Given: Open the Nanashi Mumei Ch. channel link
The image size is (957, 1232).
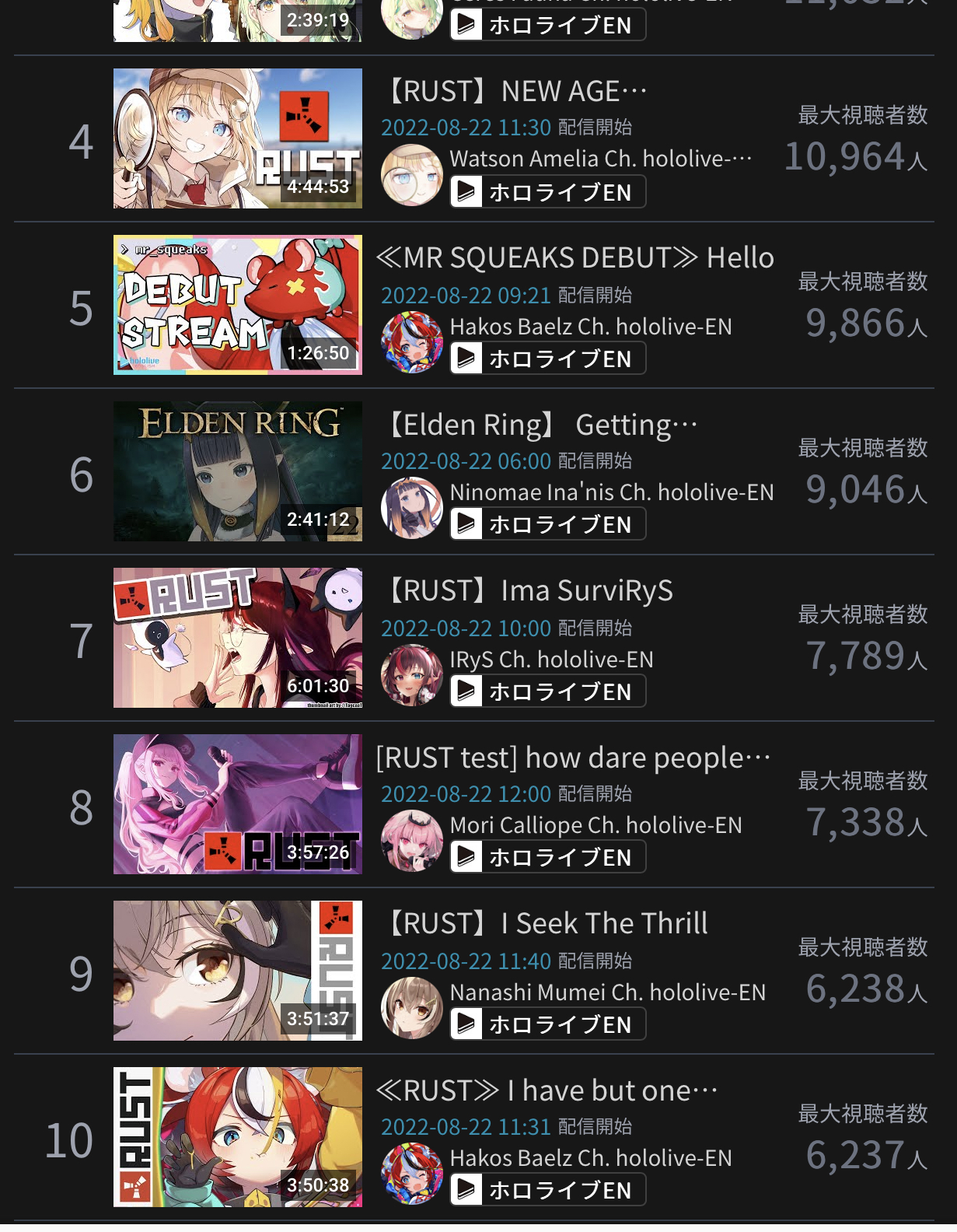Looking at the screenshot, I should click(607, 992).
